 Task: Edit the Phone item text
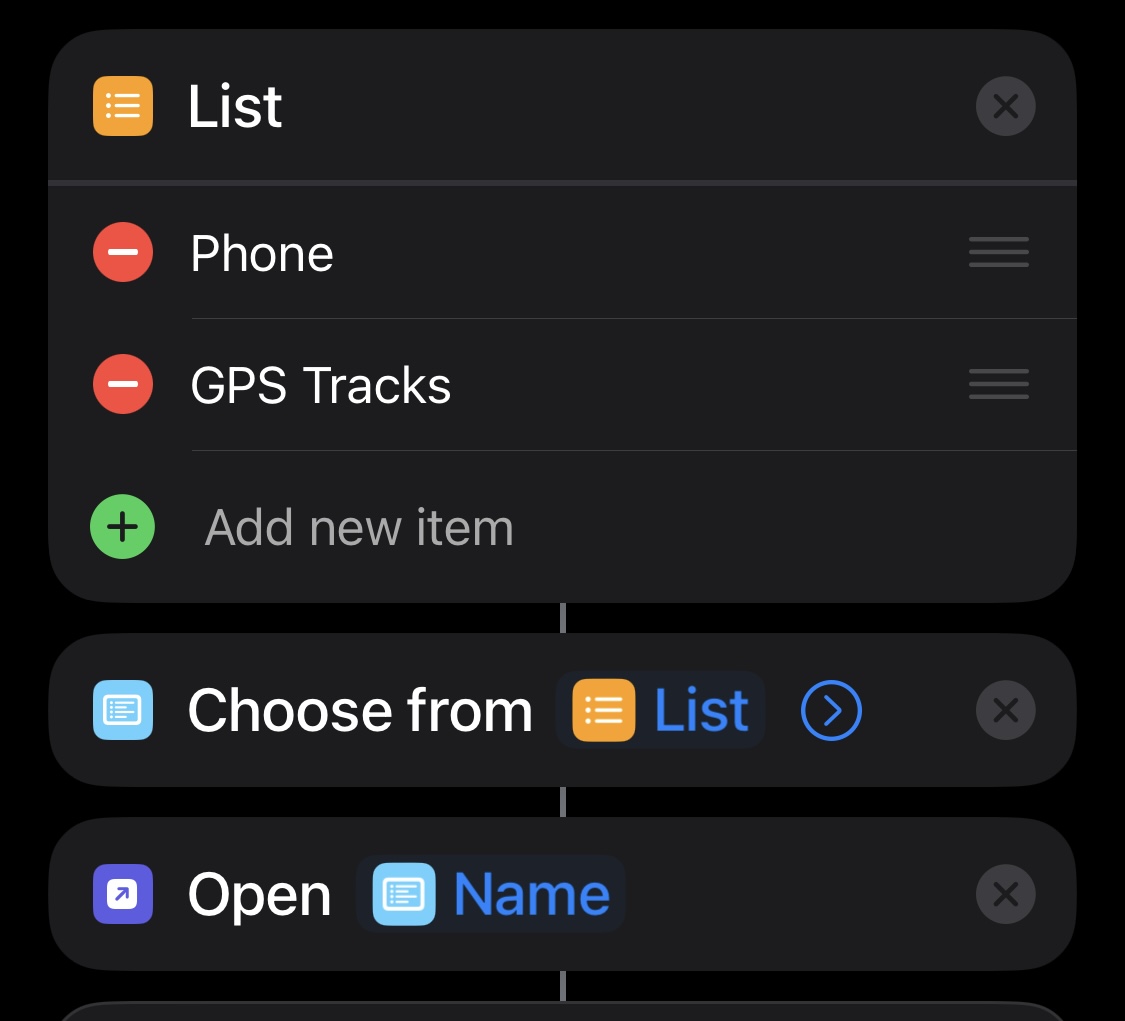(x=262, y=254)
